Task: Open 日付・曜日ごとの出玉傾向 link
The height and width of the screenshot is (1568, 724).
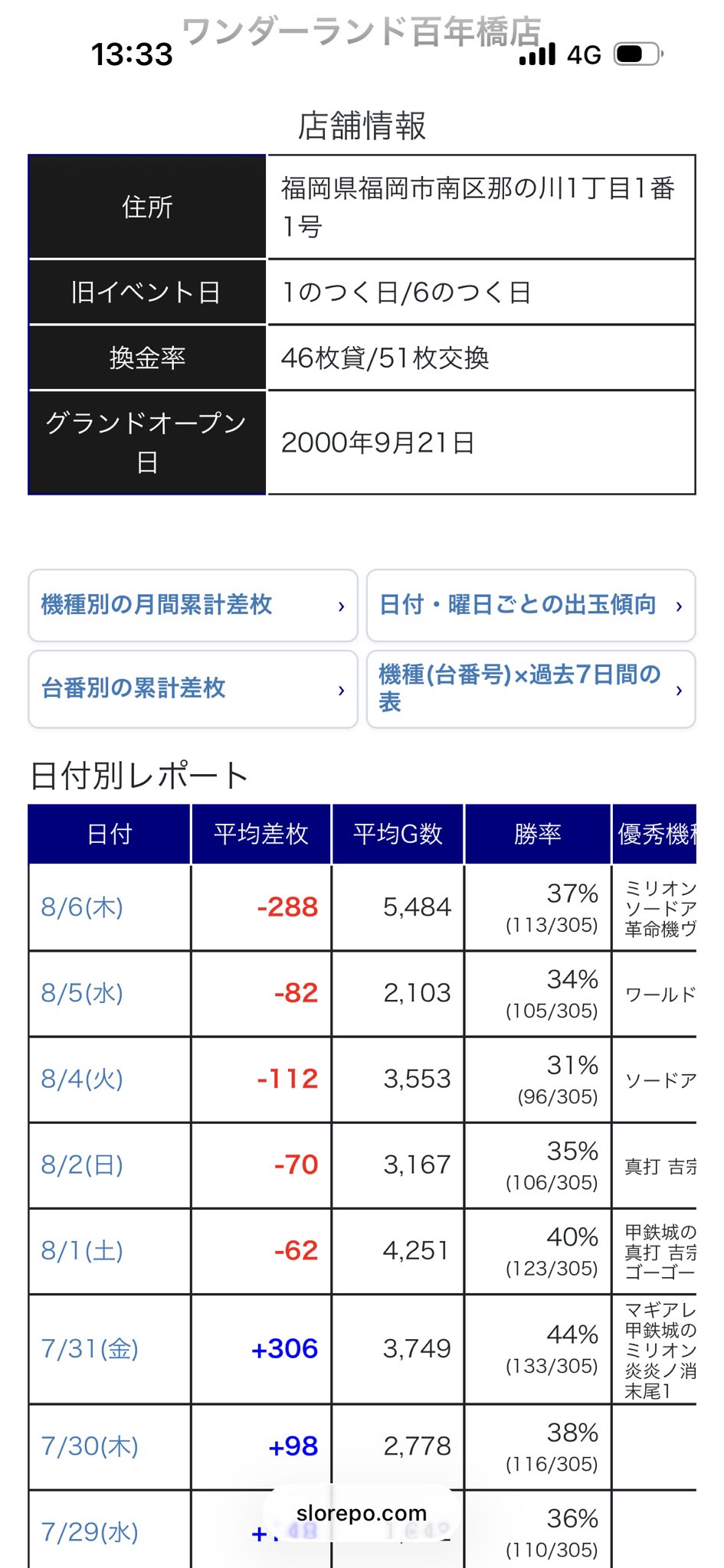Action: click(x=531, y=605)
